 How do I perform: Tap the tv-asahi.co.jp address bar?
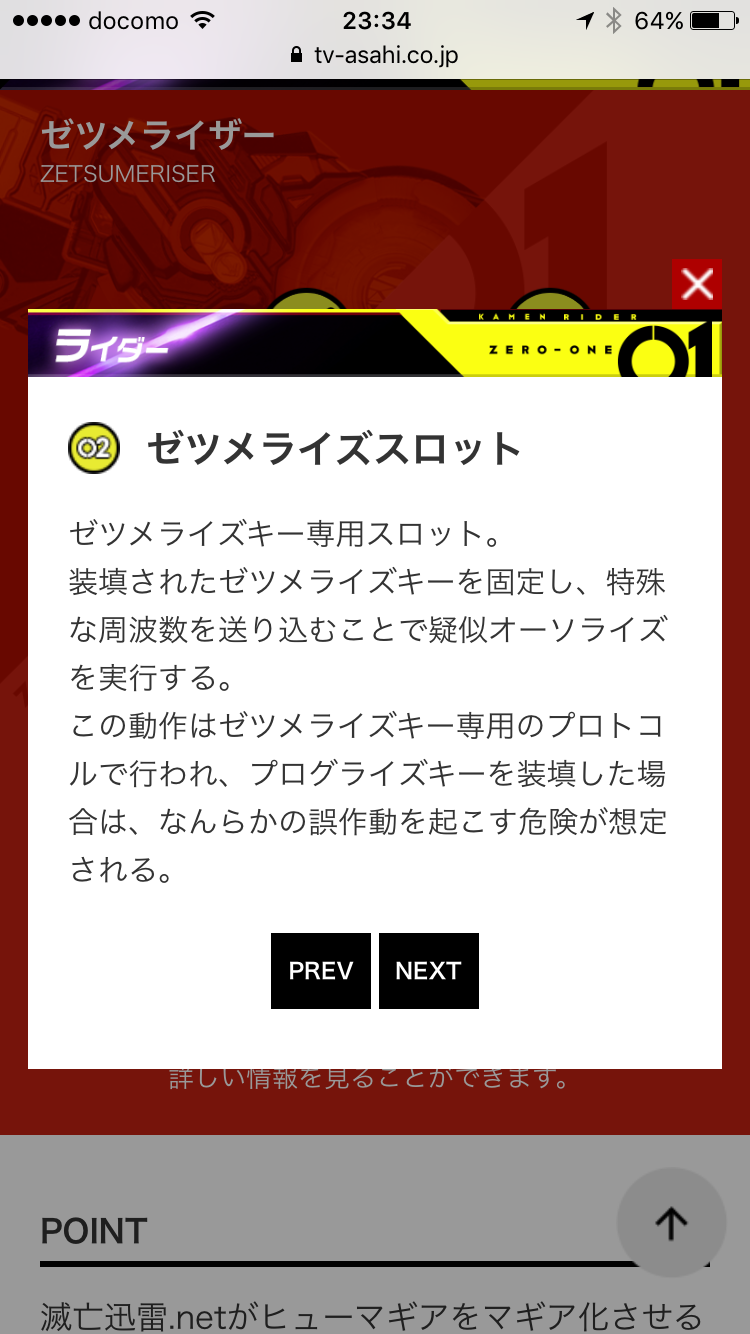pyautogui.click(x=375, y=55)
